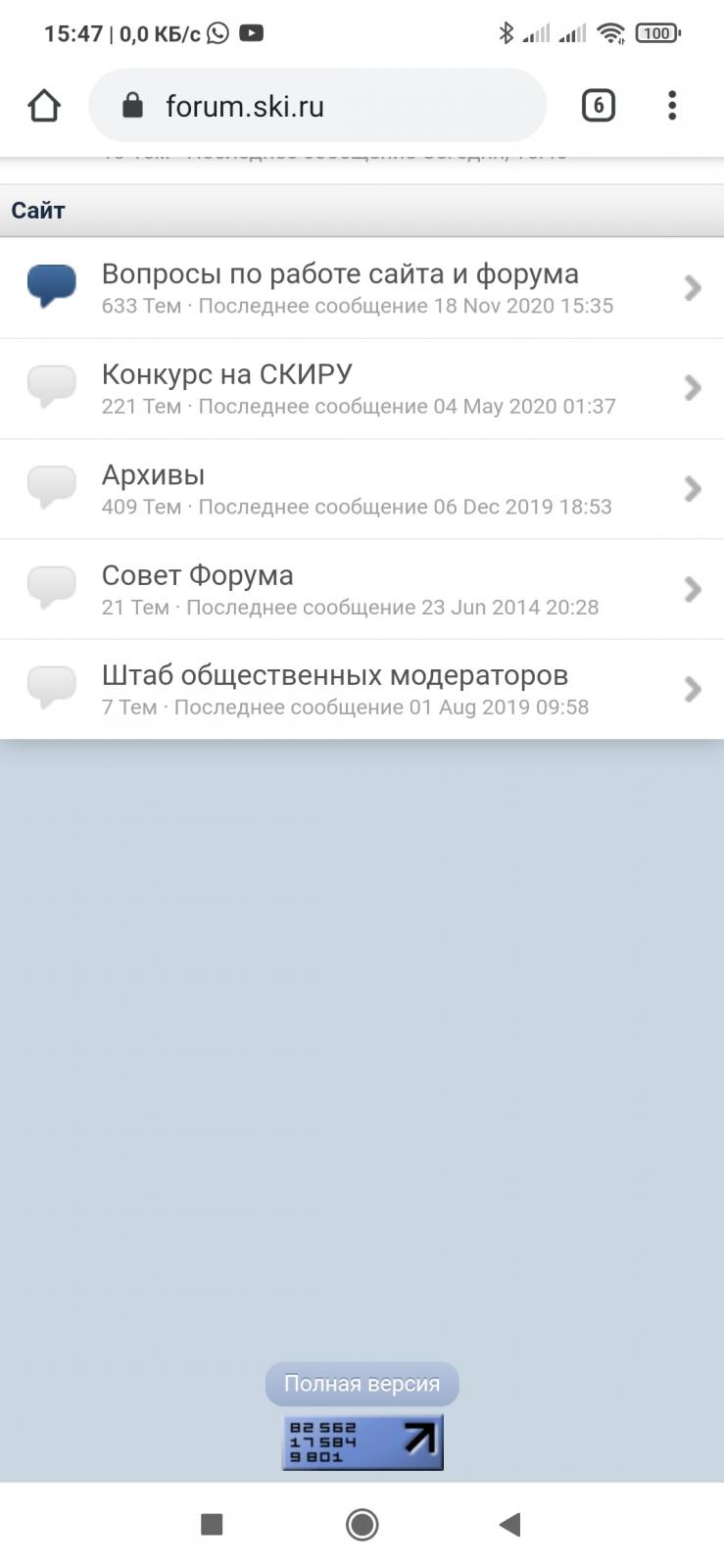Open the tab switcher showing 6 tabs
The height and width of the screenshot is (1568, 724).
pos(599,106)
